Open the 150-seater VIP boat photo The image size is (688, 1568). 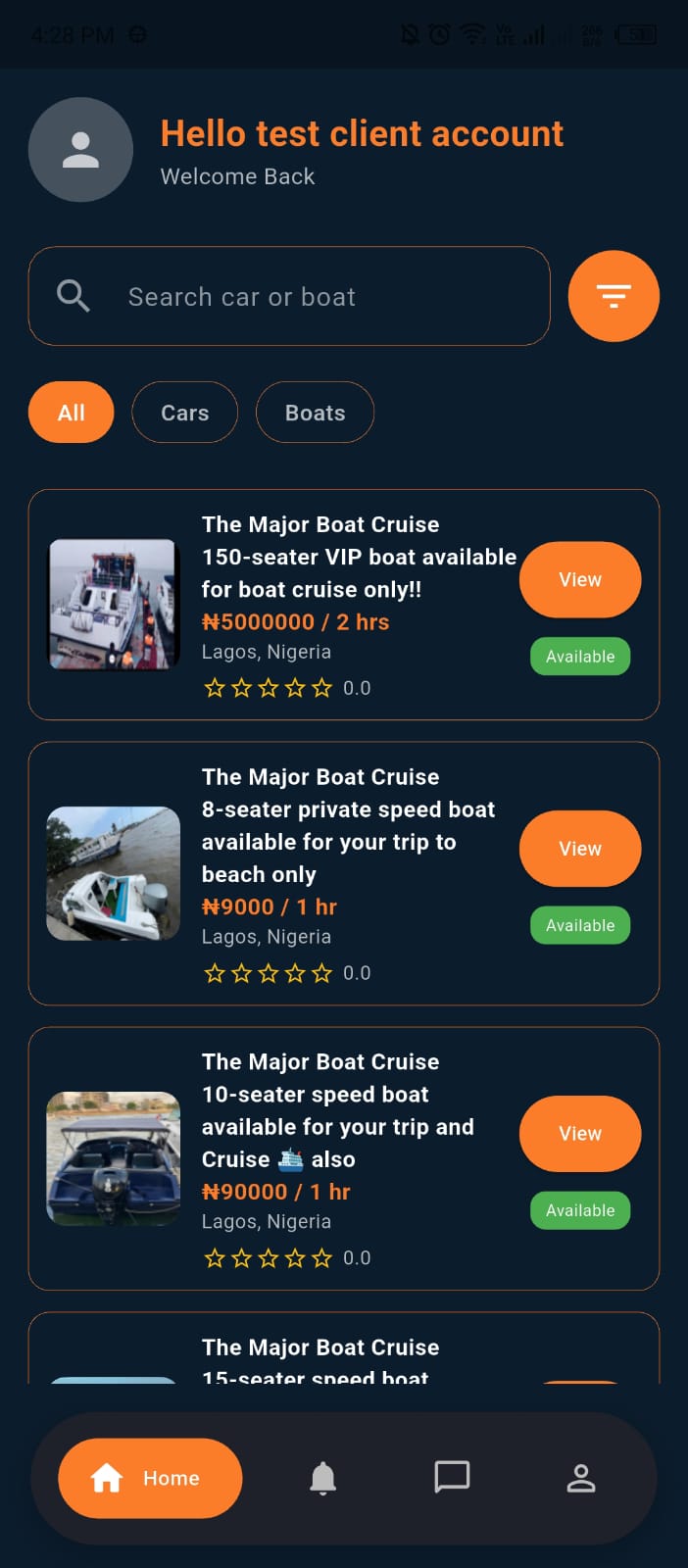[114, 605]
